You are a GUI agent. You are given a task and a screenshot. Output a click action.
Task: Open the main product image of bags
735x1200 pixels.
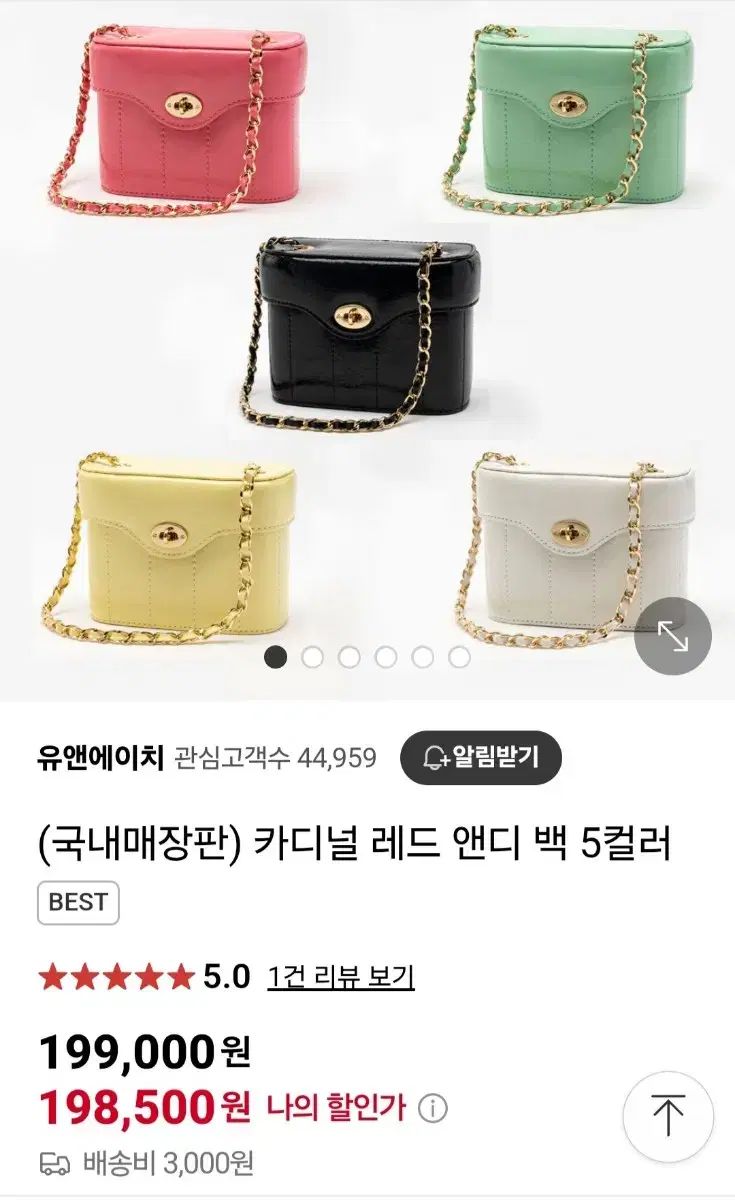click(367, 330)
